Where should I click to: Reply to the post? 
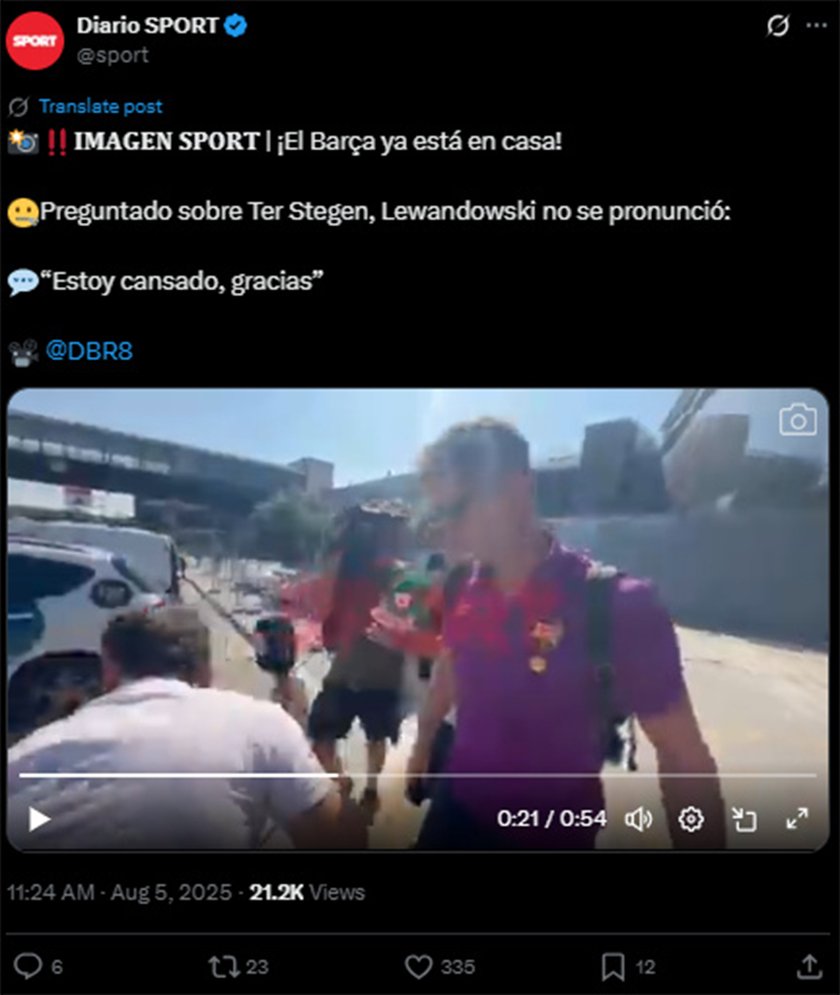pos(28,966)
